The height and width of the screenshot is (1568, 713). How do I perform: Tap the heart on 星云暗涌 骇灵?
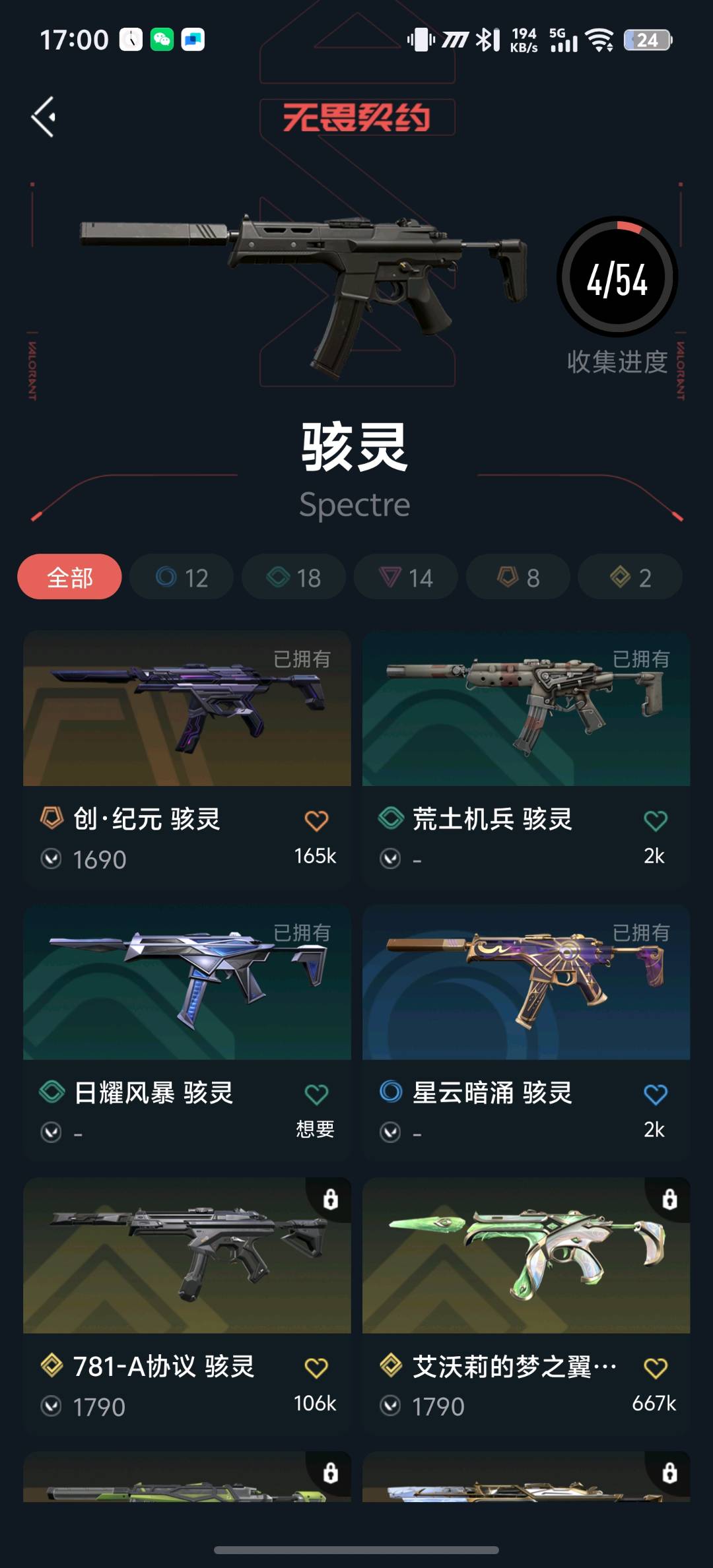tap(655, 1095)
